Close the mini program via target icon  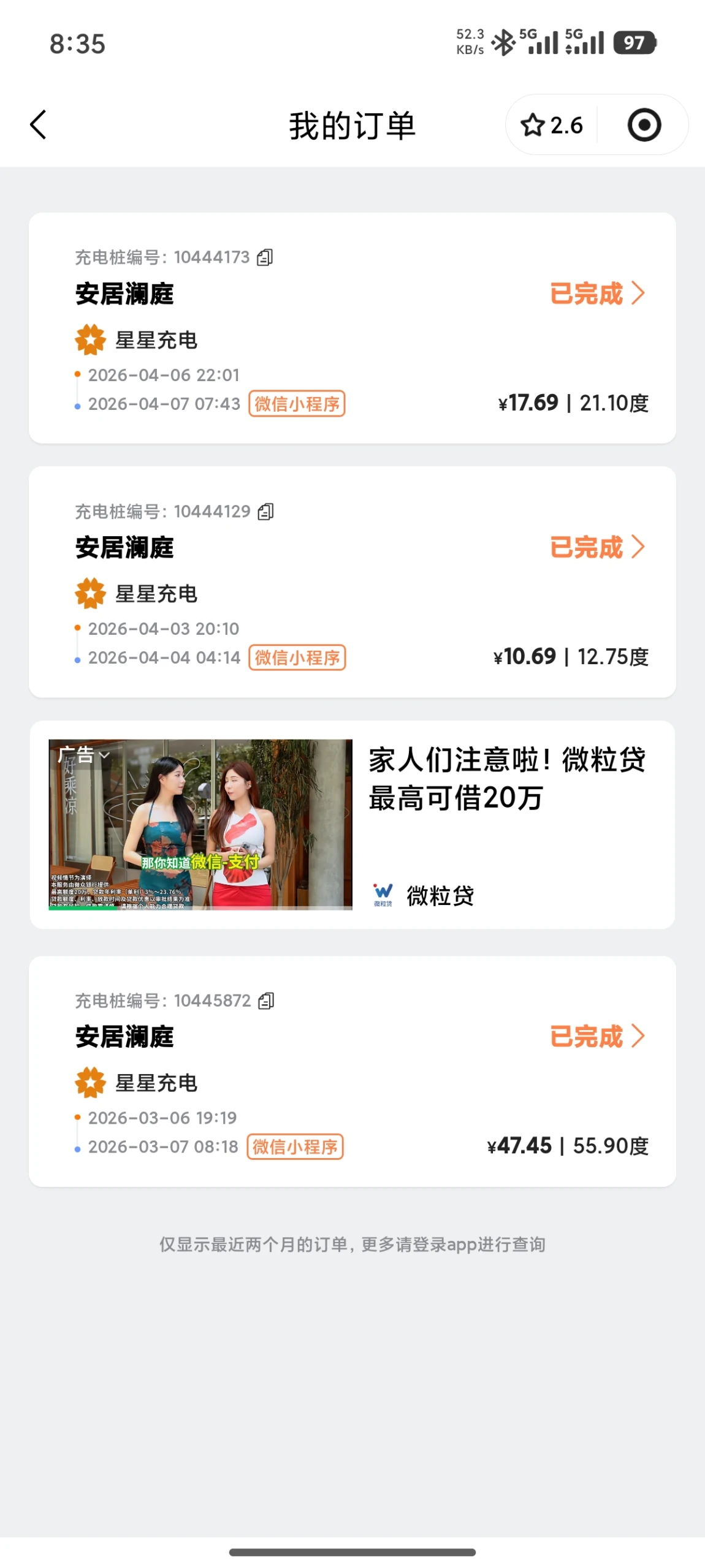[644, 125]
